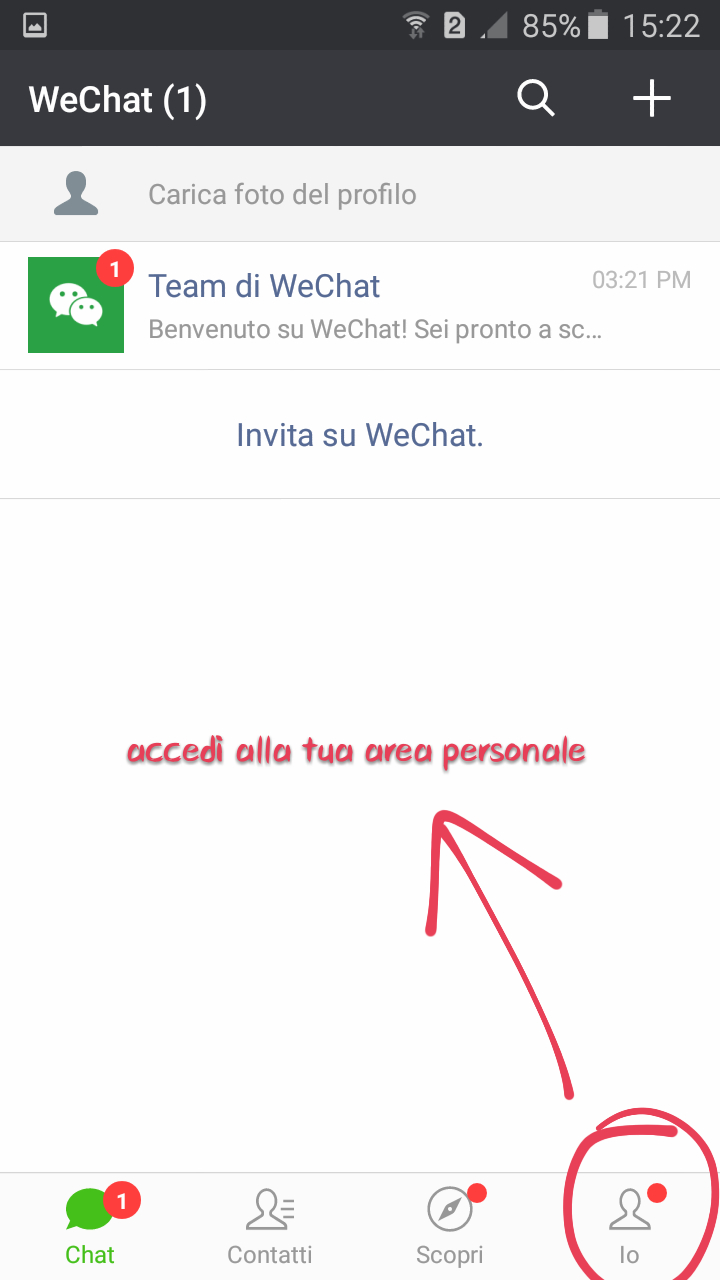
Task: Switch to the Contatti tab
Action: tap(269, 1226)
